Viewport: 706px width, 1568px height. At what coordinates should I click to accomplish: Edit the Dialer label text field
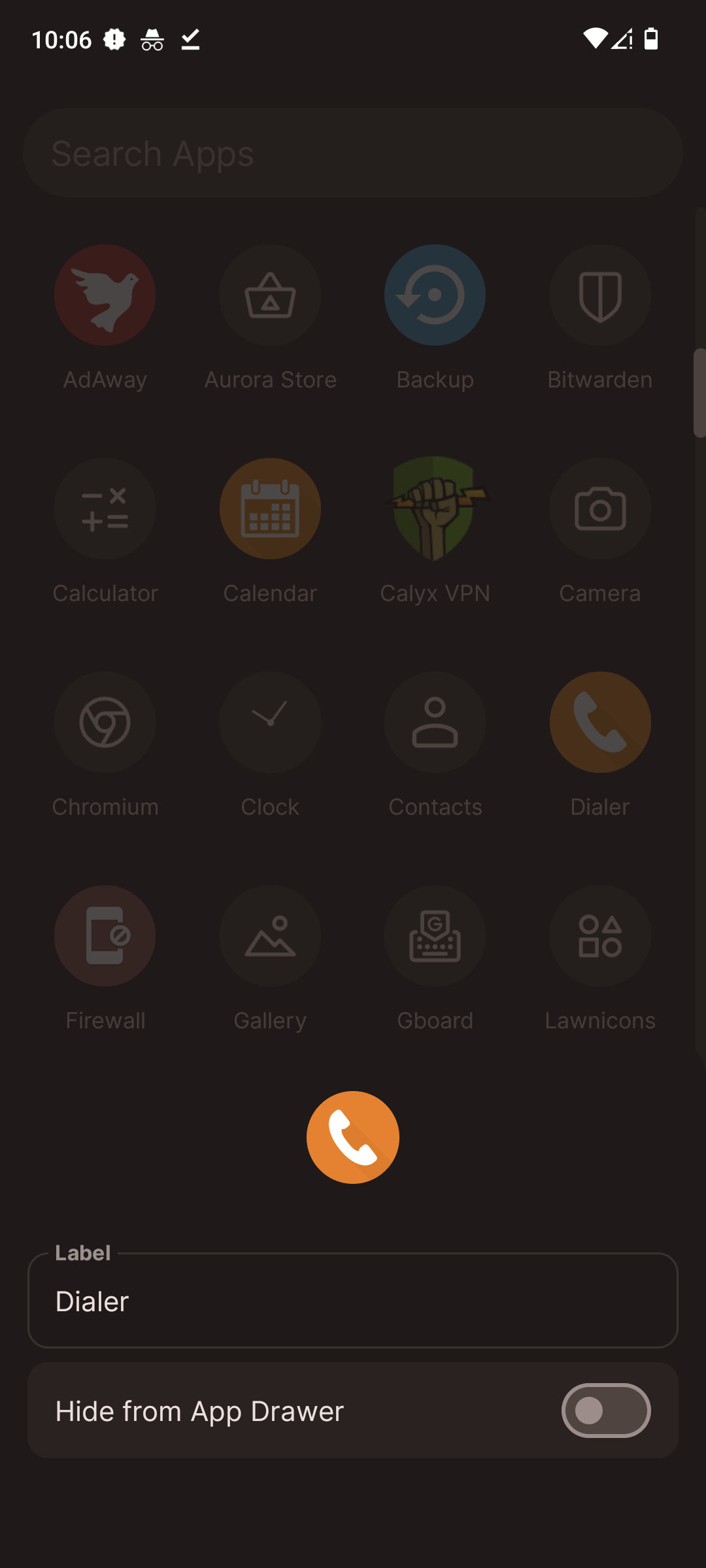click(x=353, y=1301)
